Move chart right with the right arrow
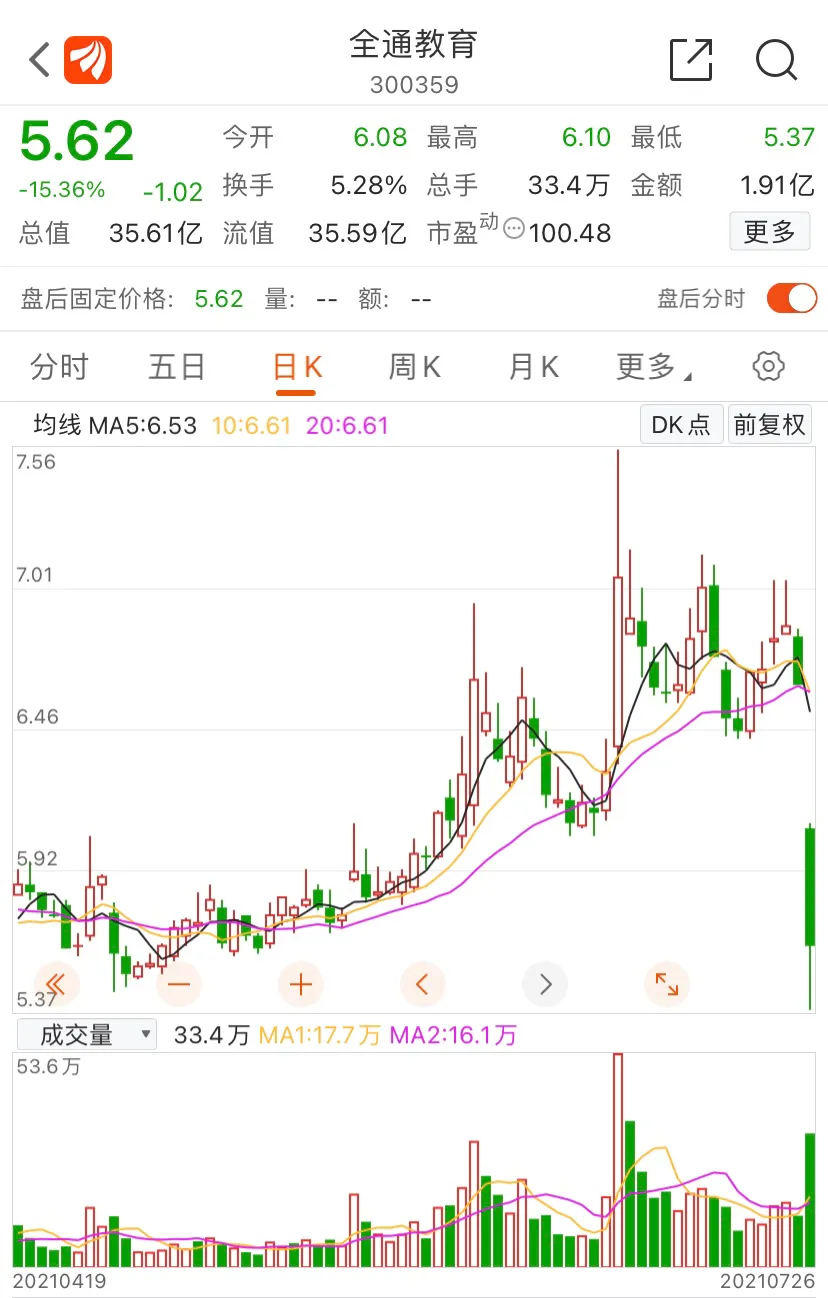 click(545, 985)
